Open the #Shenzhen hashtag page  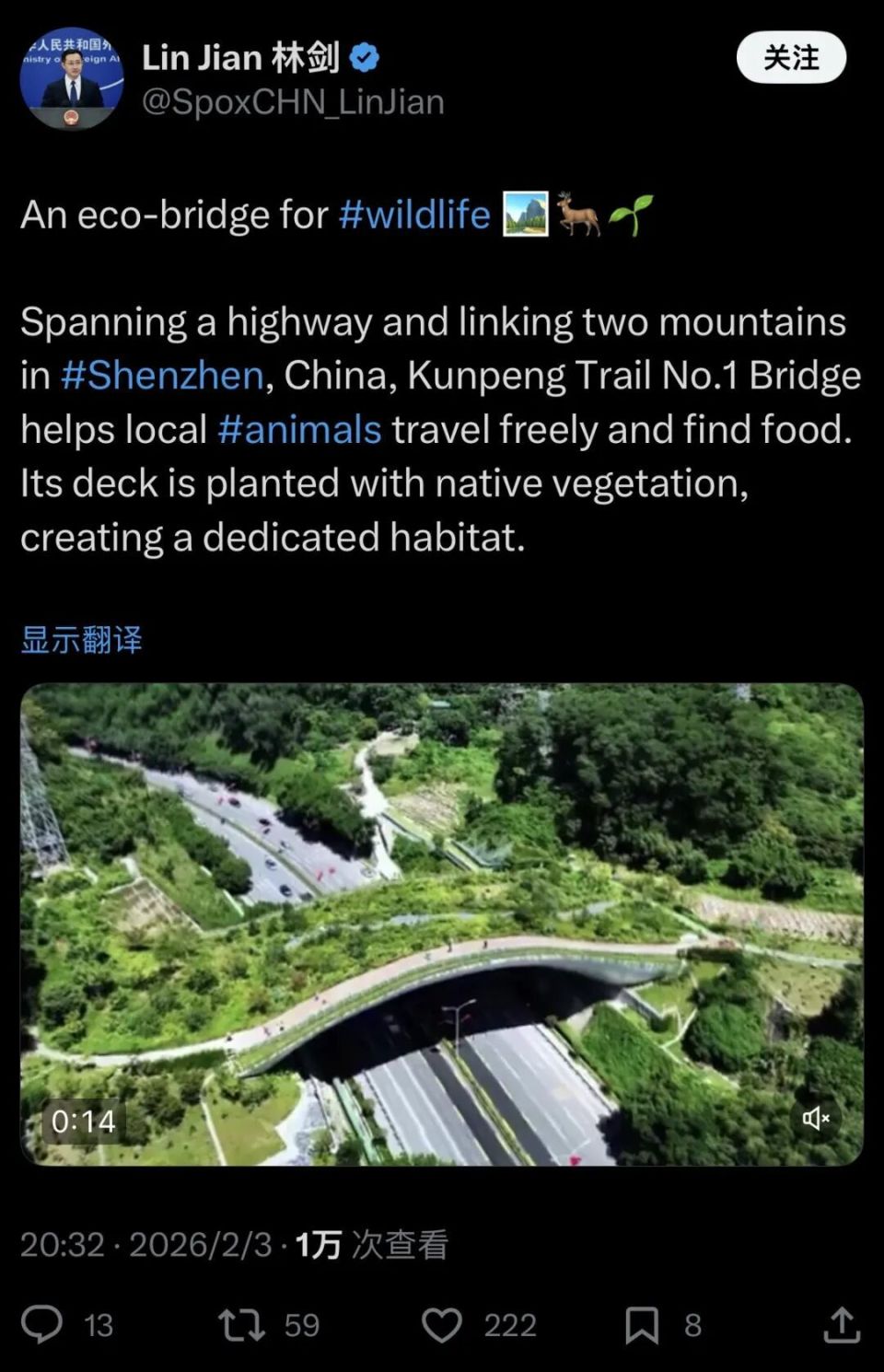(x=163, y=375)
